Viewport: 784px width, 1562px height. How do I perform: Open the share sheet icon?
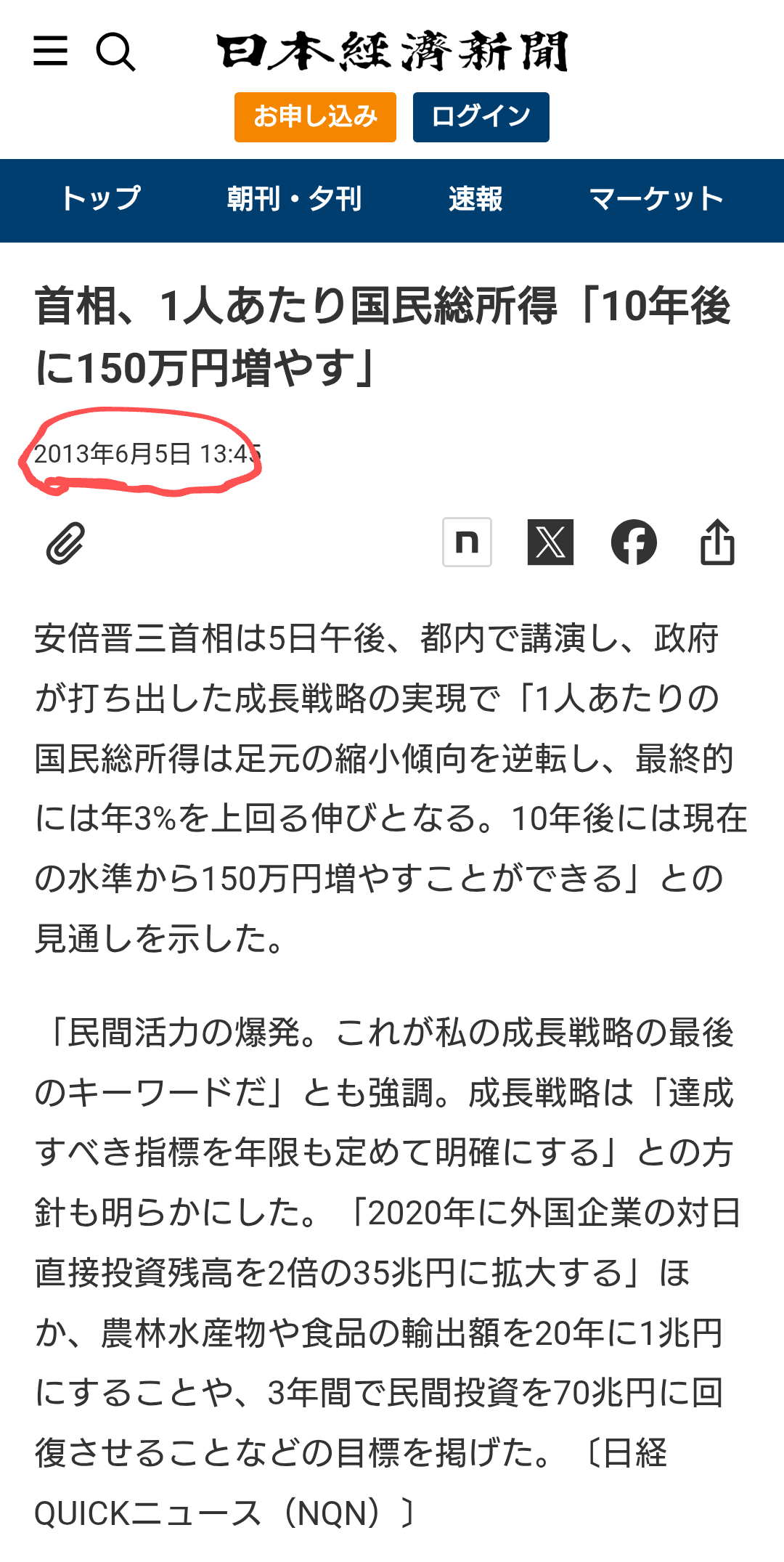[x=717, y=542]
